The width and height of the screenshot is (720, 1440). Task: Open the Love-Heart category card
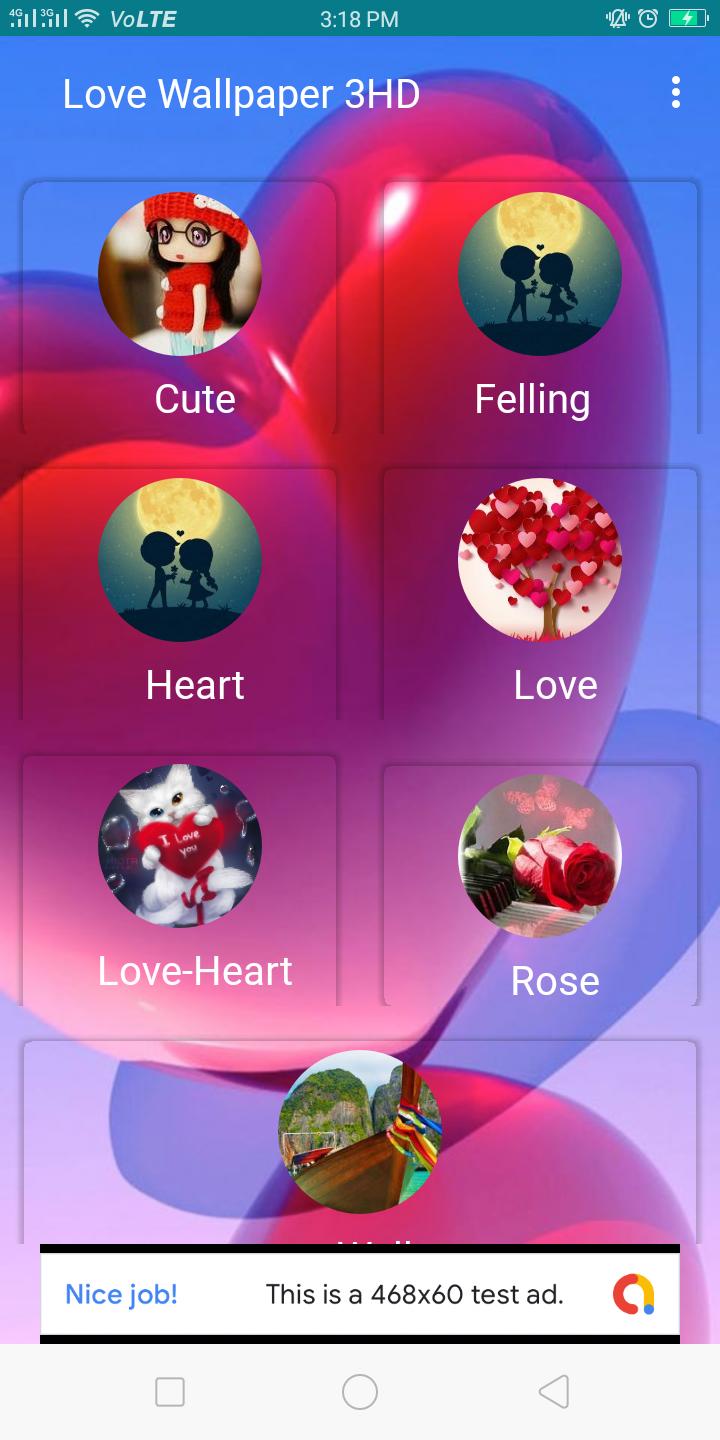click(x=180, y=880)
